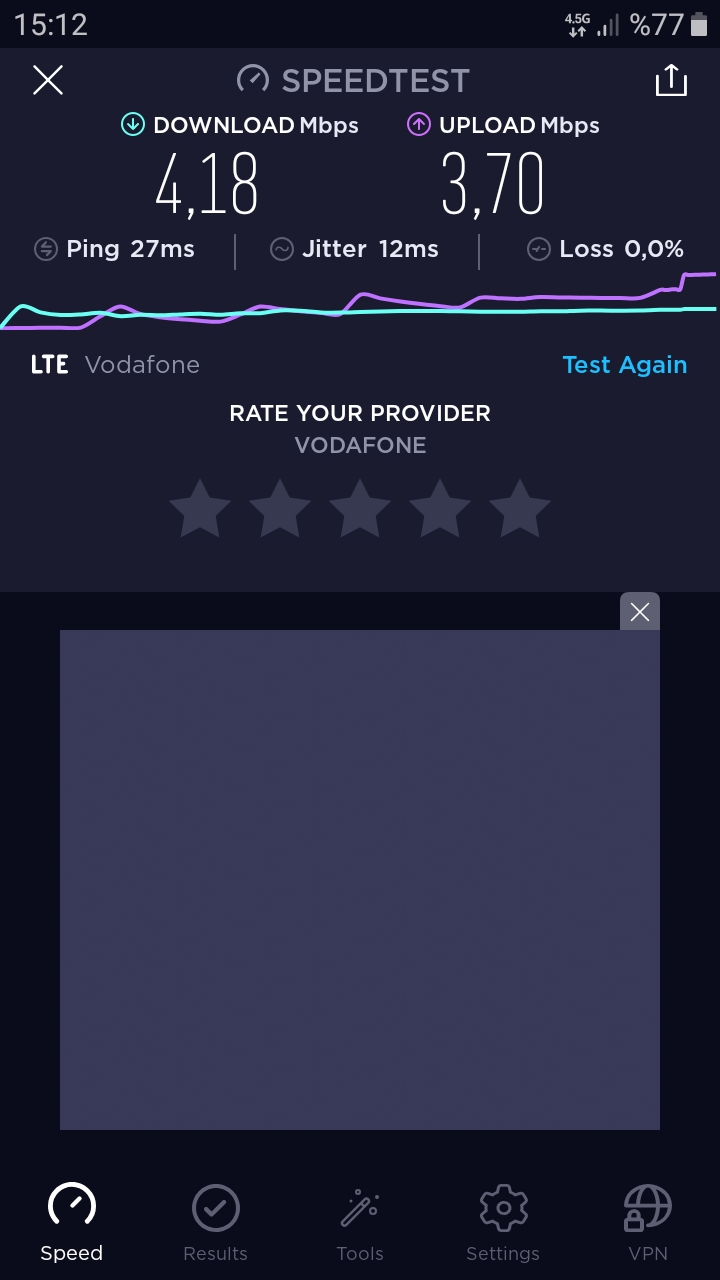720x1280 pixels.
Task: Dismiss the ad banner
Action: click(x=640, y=612)
